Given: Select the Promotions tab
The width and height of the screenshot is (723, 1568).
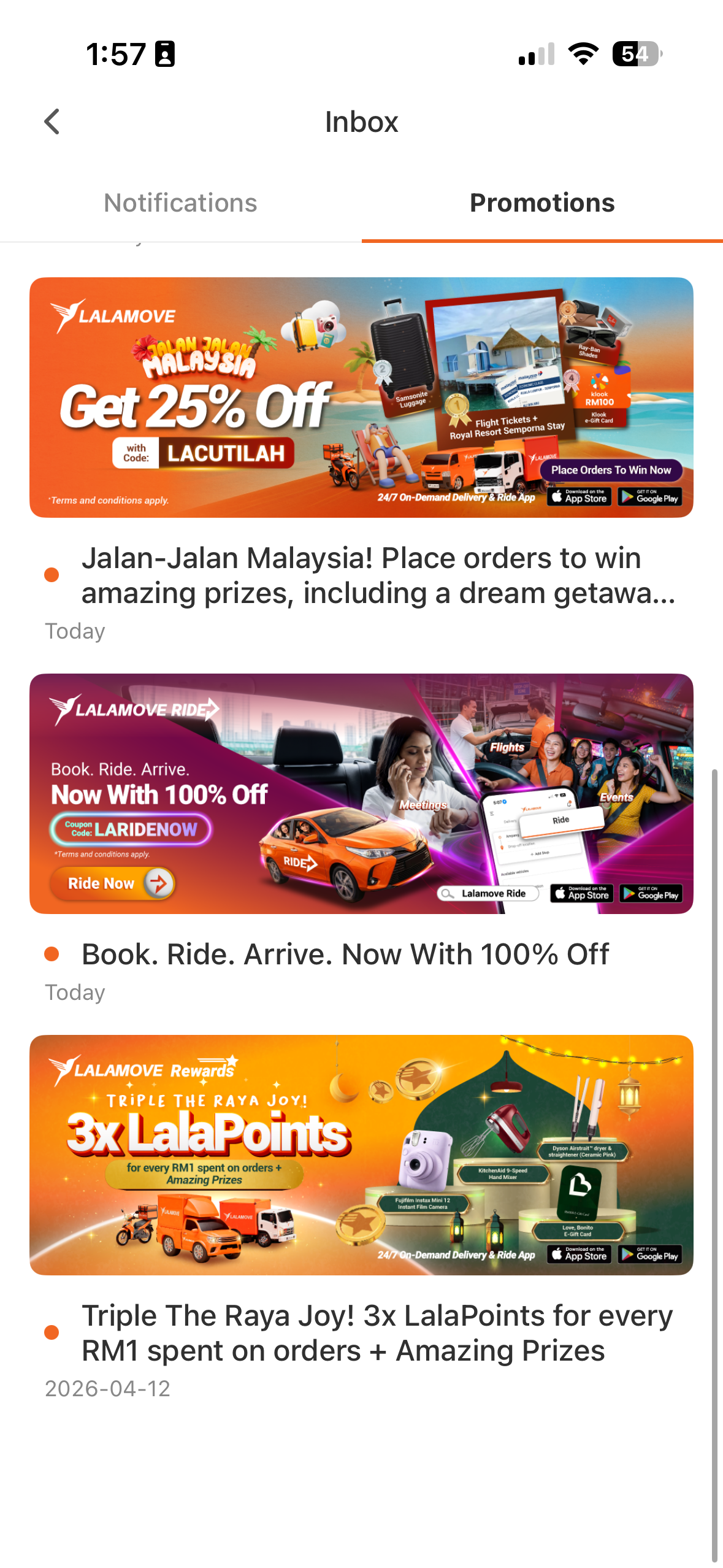Looking at the screenshot, I should pos(542,203).
